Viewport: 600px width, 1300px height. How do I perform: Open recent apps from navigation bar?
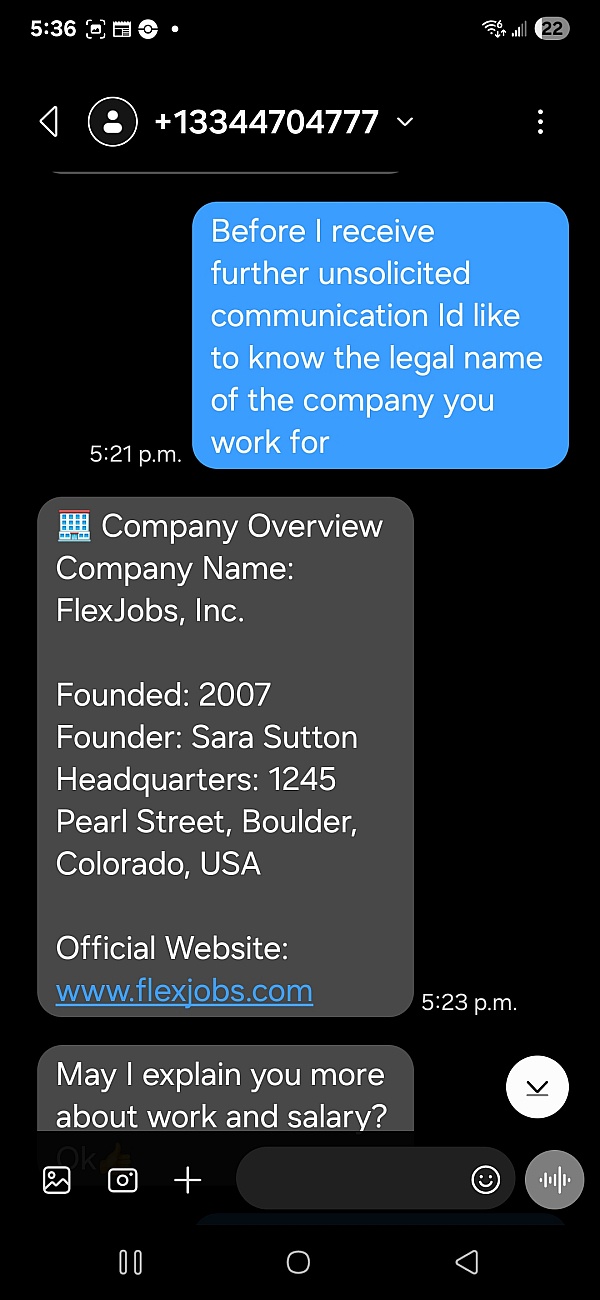coord(130,1262)
